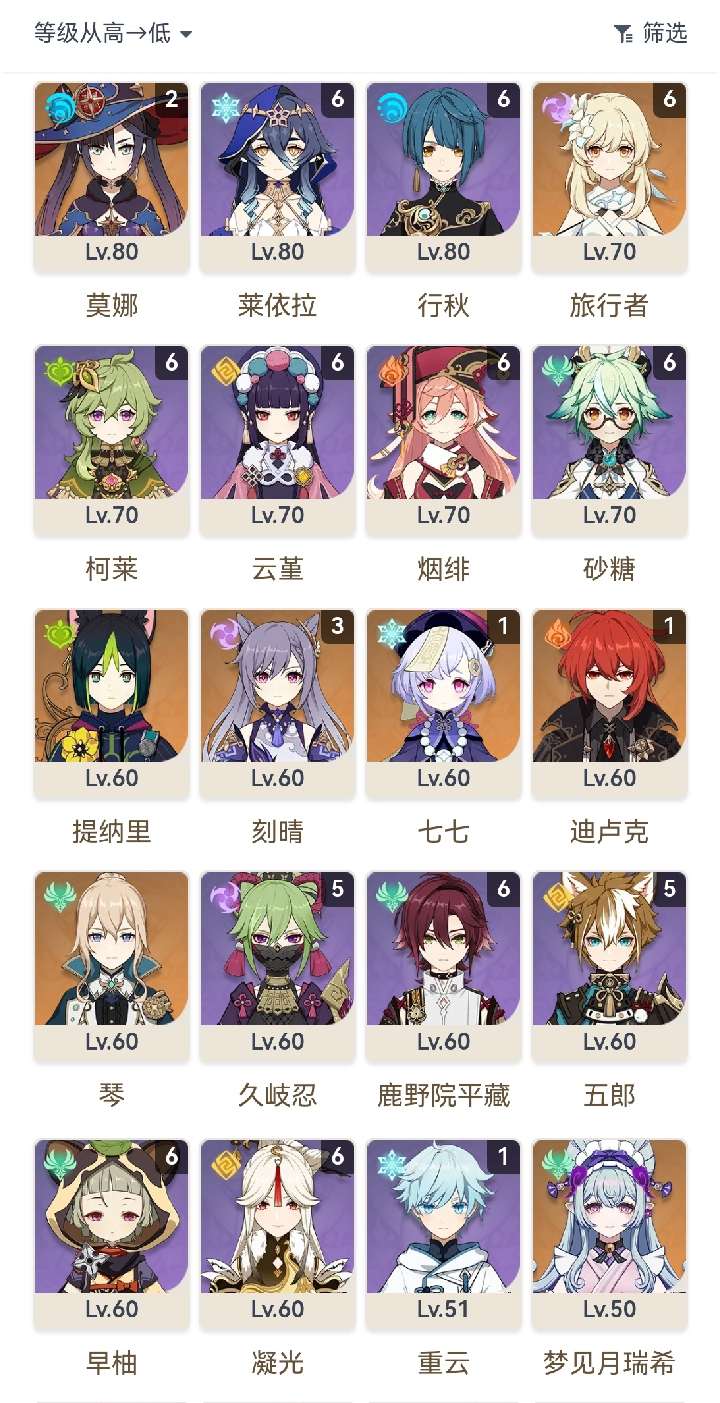Screen dimensions: 720x1403
Task: Select 云堇 character card
Action: pyautogui.click(x=278, y=438)
